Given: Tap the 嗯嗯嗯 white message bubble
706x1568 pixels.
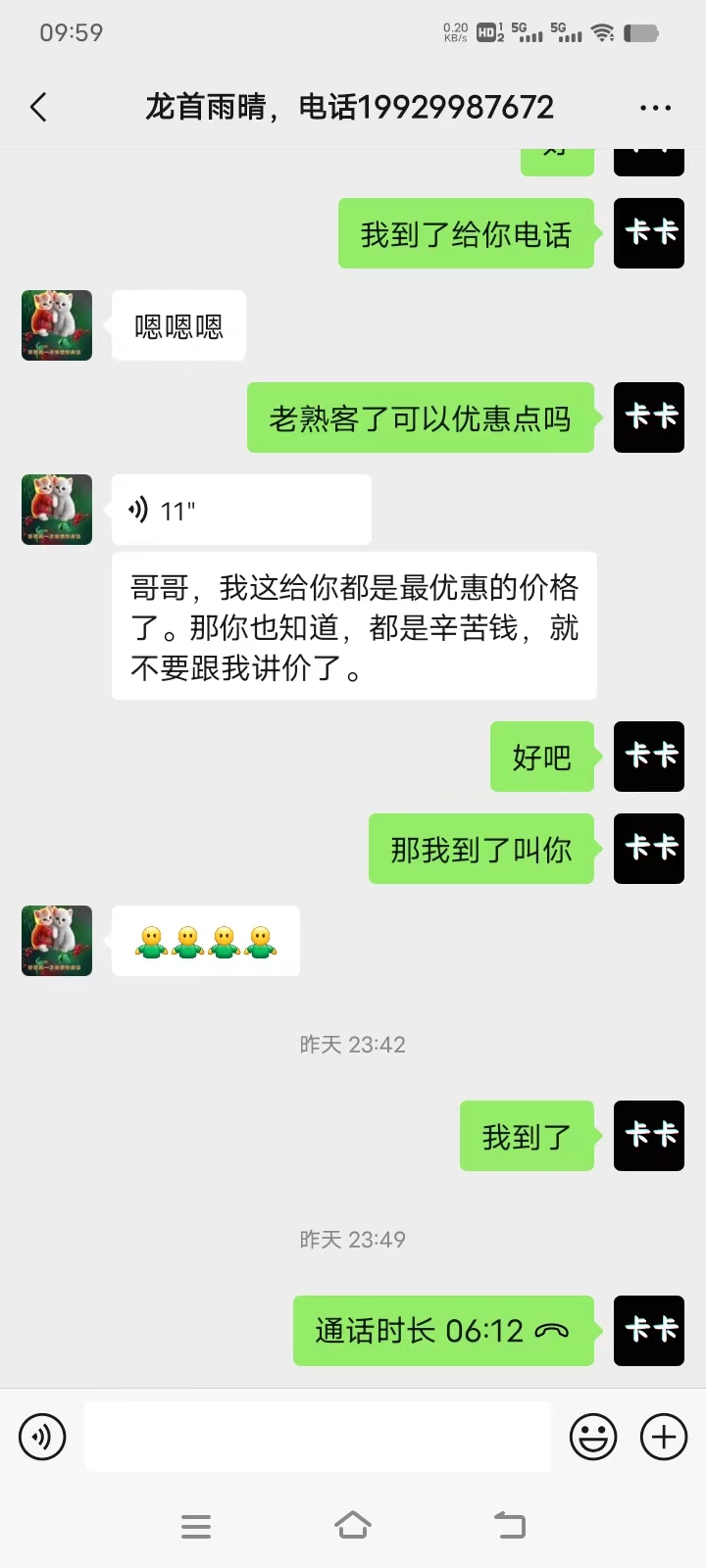Looking at the screenshot, I should tap(177, 325).
